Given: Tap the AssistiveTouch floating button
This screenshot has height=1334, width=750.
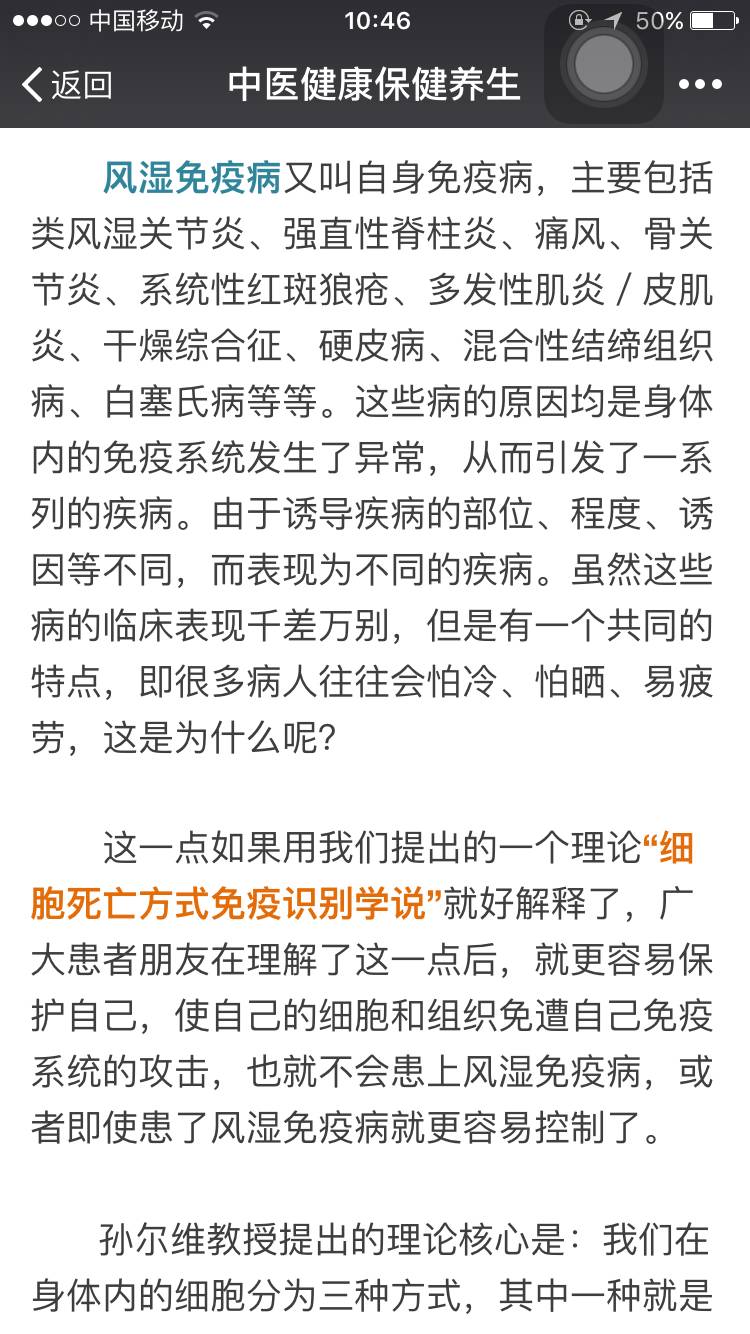Looking at the screenshot, I should (603, 64).
